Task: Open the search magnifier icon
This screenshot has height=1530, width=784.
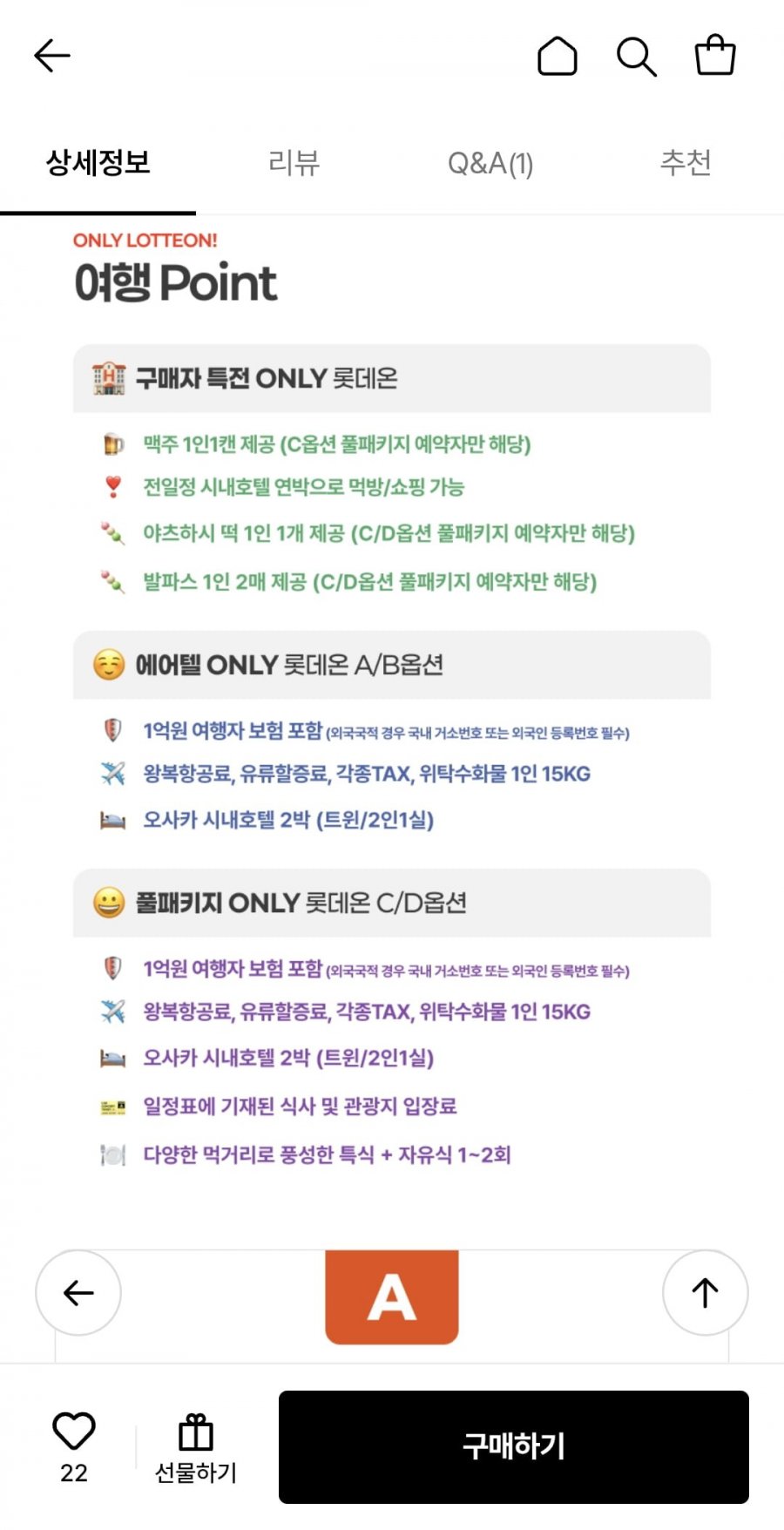Action: (637, 57)
